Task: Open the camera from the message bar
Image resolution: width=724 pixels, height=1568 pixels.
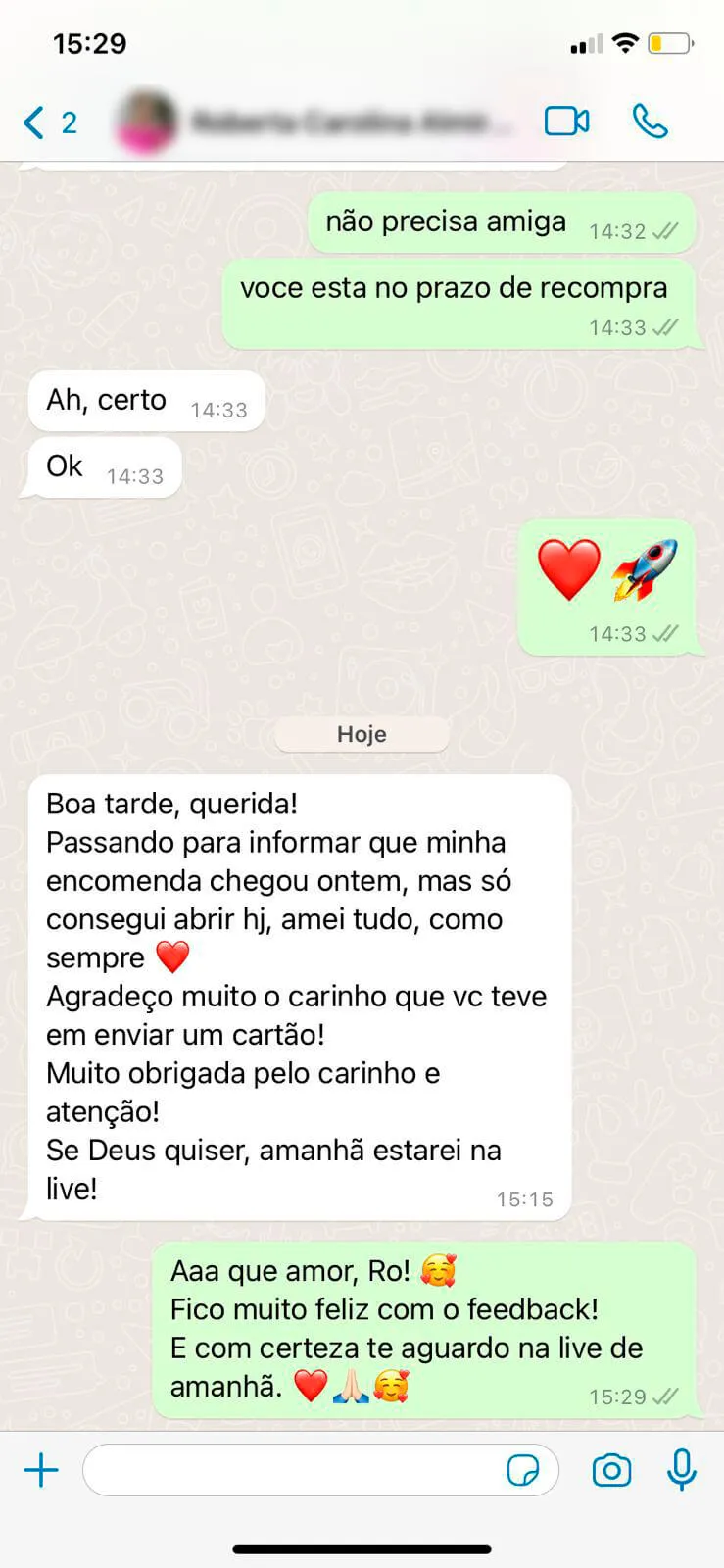Action: pos(610,1470)
